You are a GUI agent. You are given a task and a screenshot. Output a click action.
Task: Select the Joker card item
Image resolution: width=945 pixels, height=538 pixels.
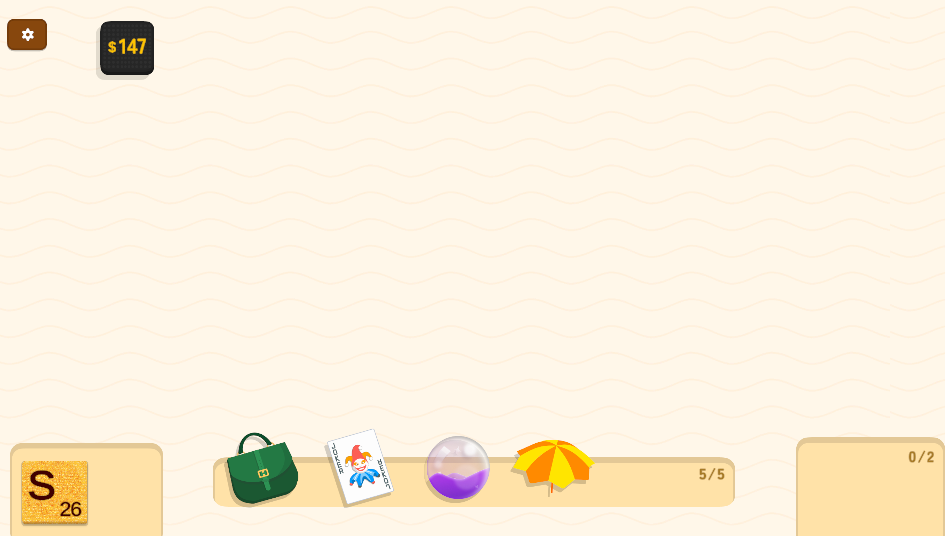coord(359,467)
